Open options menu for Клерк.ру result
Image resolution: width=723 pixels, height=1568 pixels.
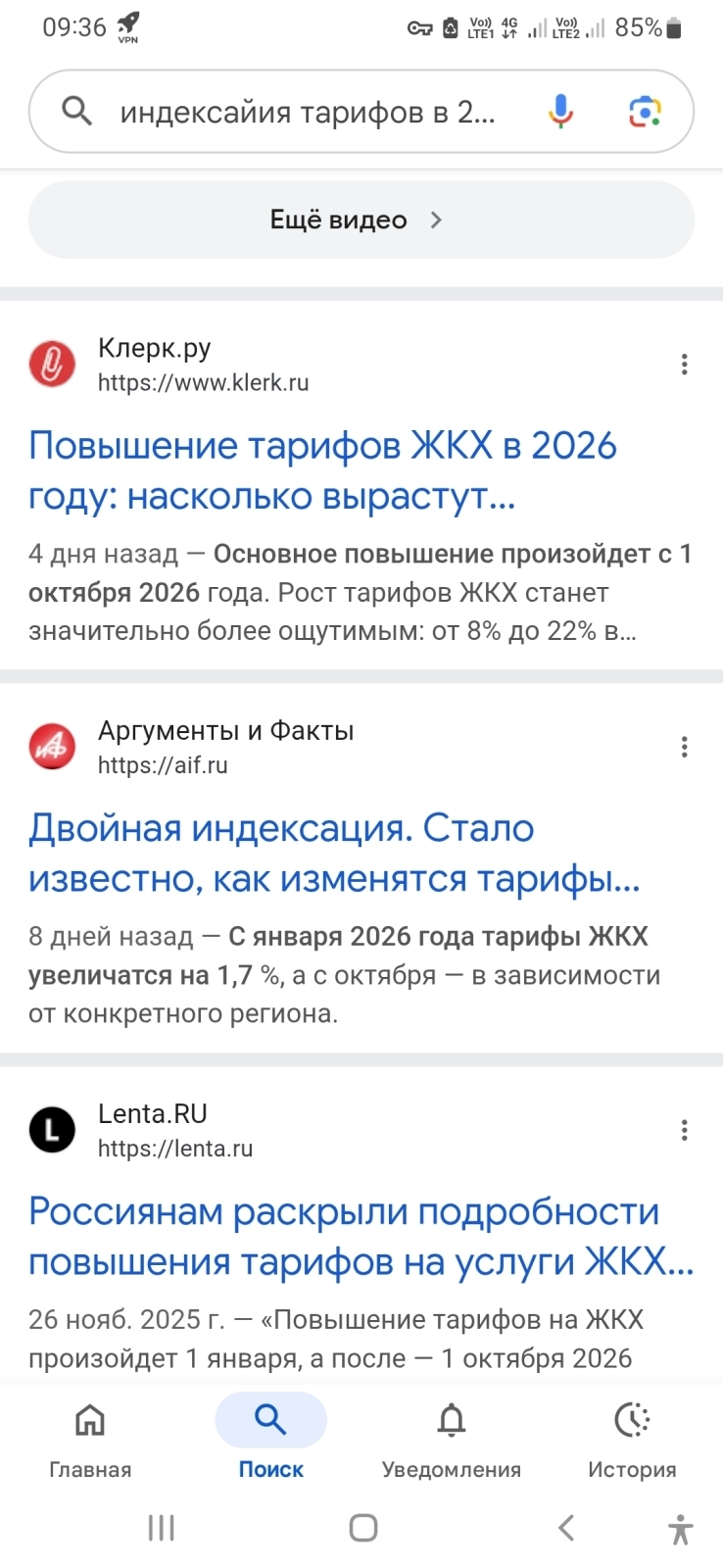[x=684, y=365]
